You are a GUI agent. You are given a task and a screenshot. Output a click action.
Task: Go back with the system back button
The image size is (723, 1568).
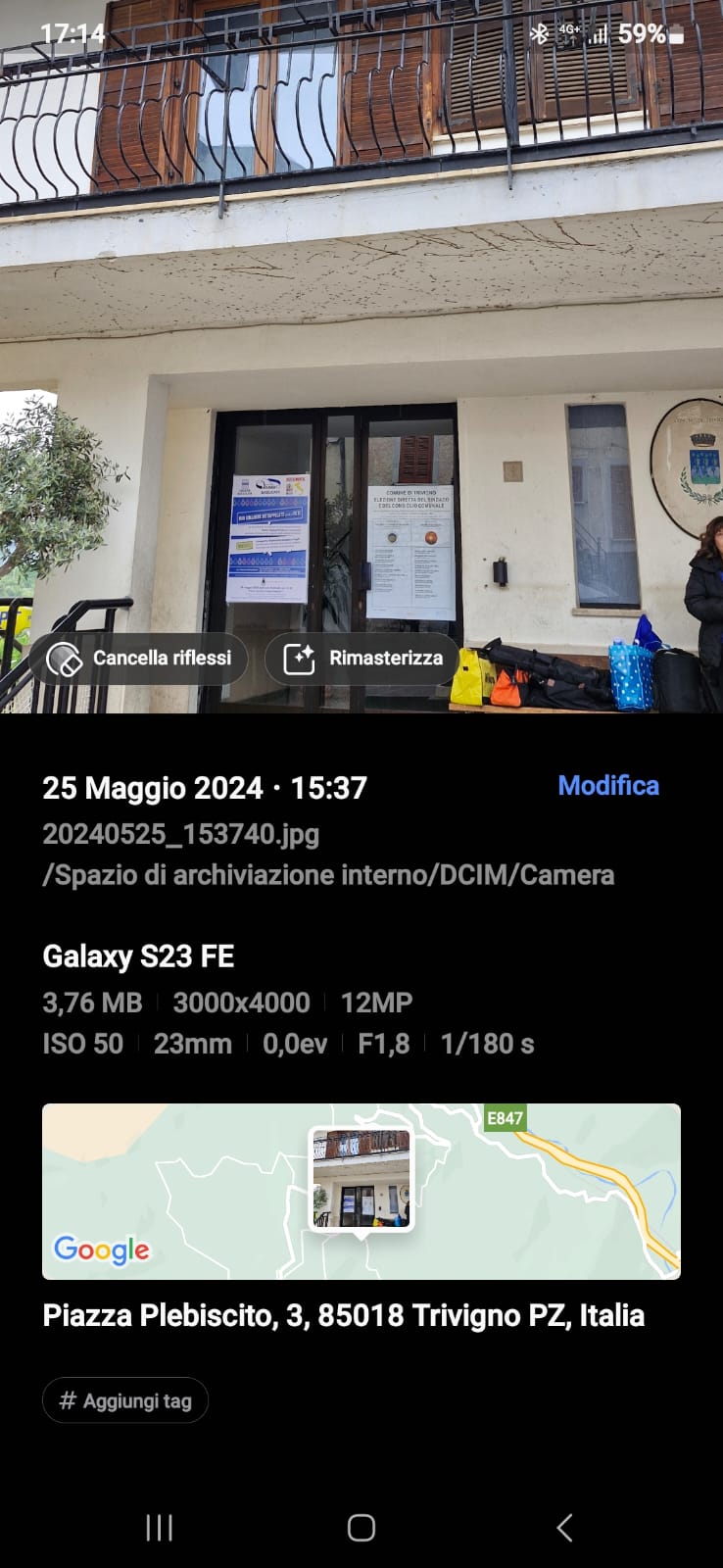pos(564,1527)
